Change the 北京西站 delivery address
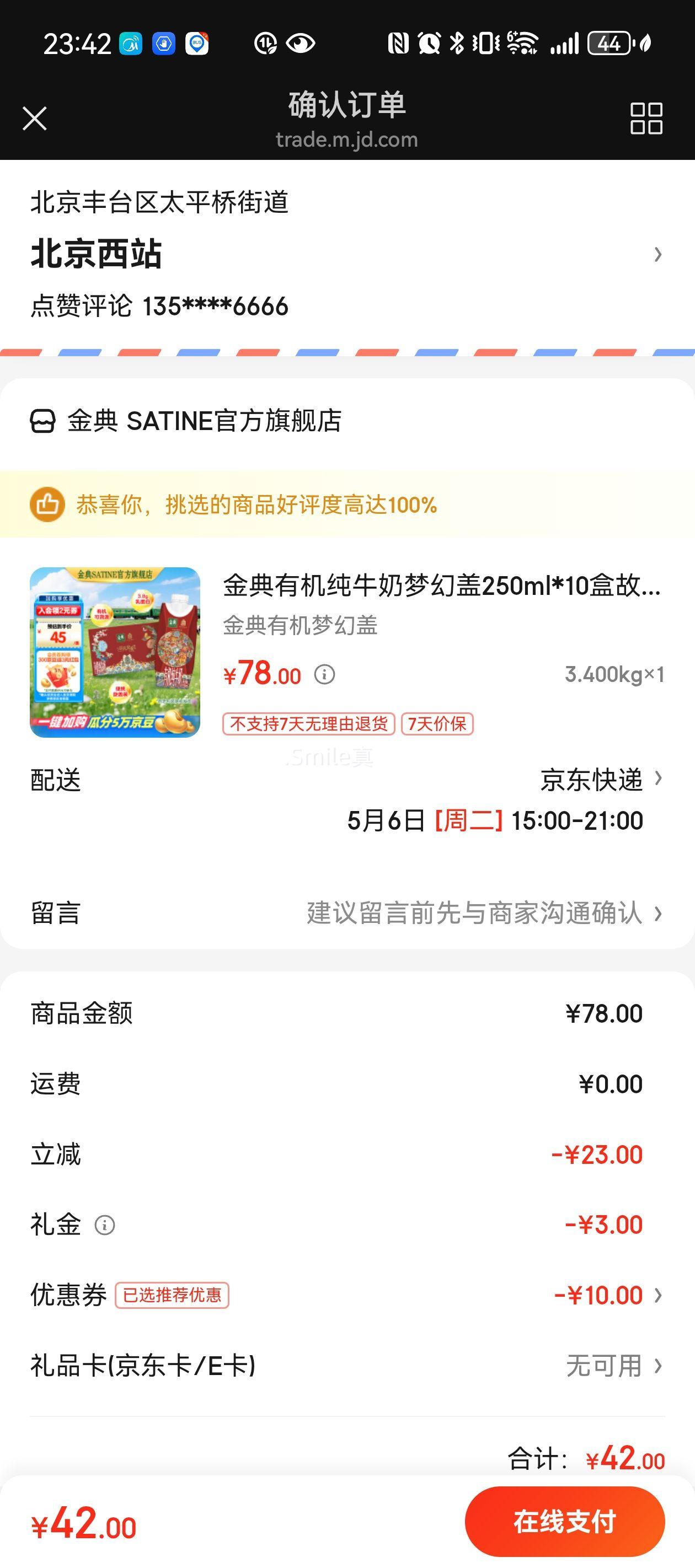695x1568 pixels. (347, 253)
